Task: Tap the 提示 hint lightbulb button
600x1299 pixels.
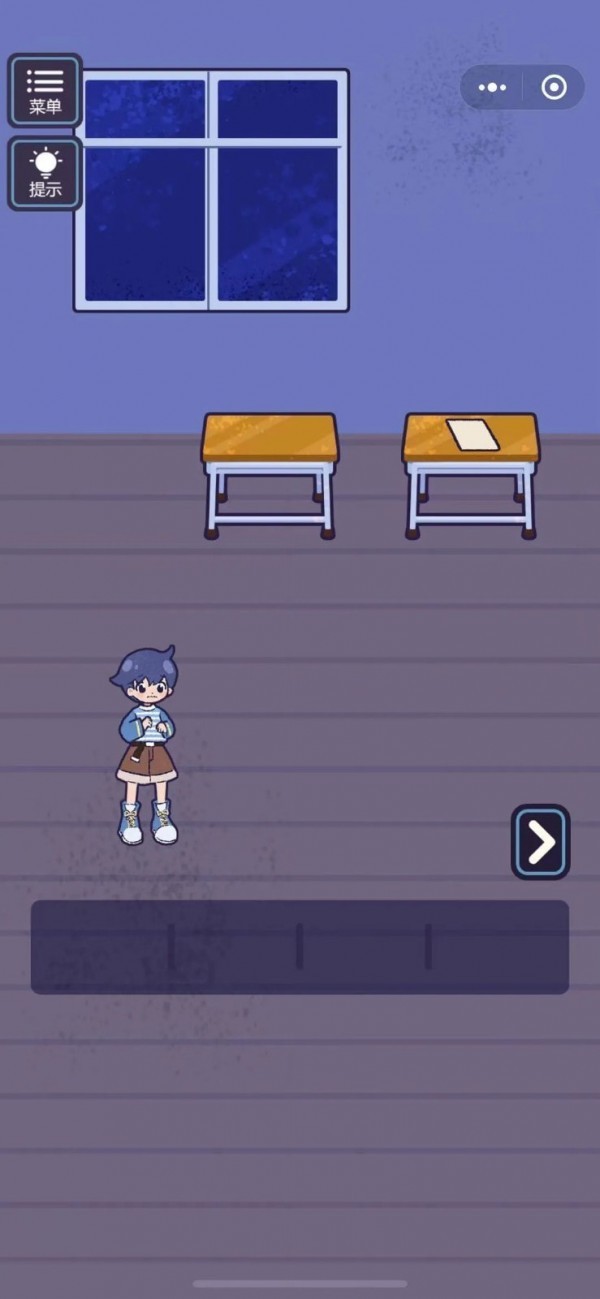Action: tap(45, 173)
